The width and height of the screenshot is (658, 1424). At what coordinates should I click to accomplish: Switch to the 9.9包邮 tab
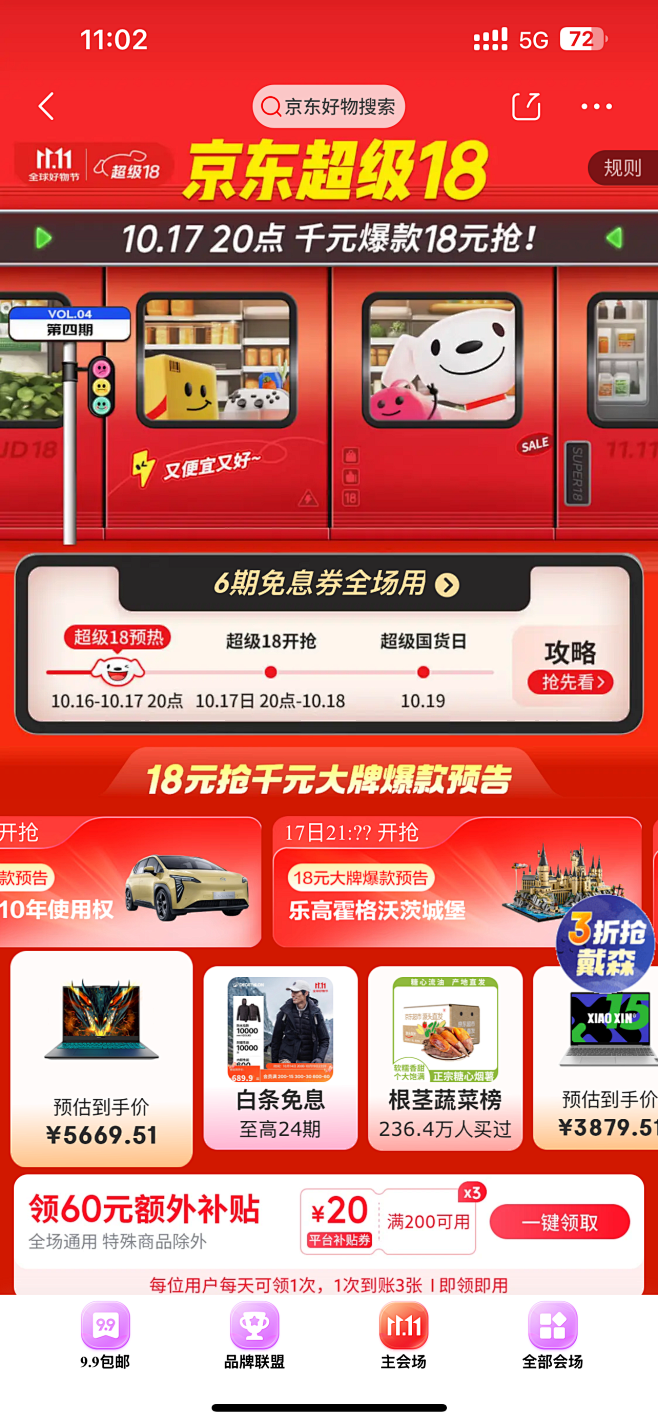point(105,1335)
